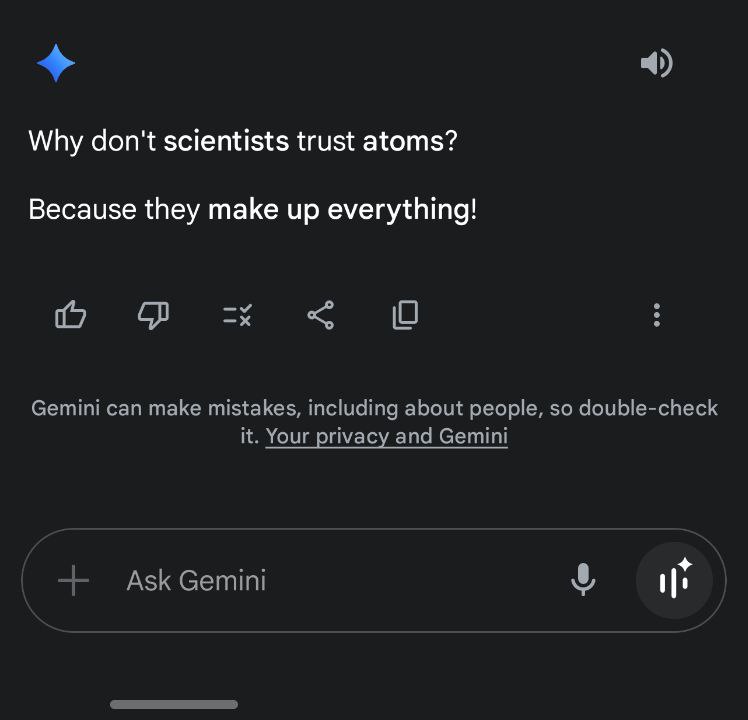This screenshot has width=748, height=720.
Task: Listen to the response with the speaker icon
Action: click(656, 64)
